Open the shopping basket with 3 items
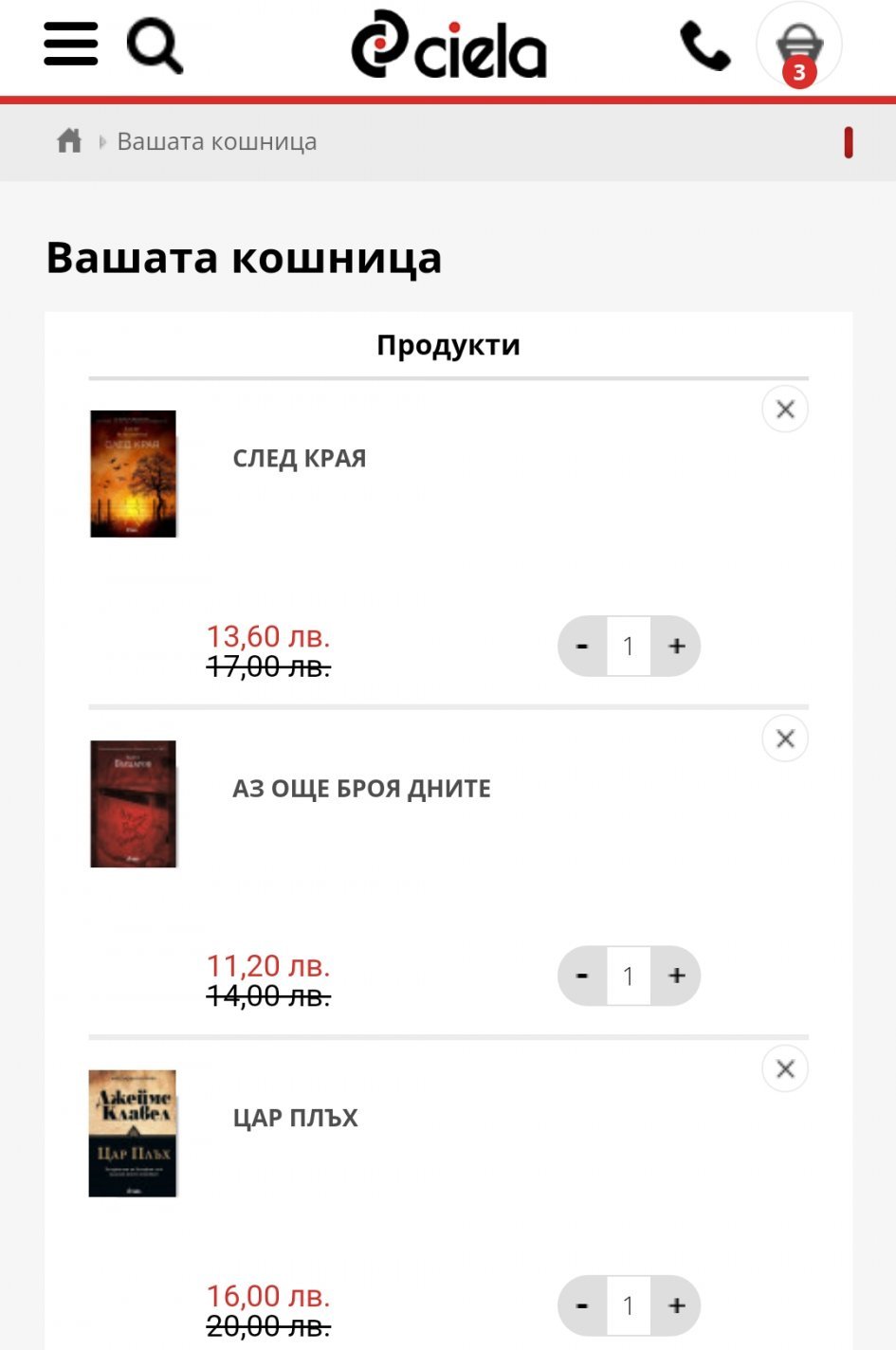The image size is (896, 1350). (x=798, y=46)
